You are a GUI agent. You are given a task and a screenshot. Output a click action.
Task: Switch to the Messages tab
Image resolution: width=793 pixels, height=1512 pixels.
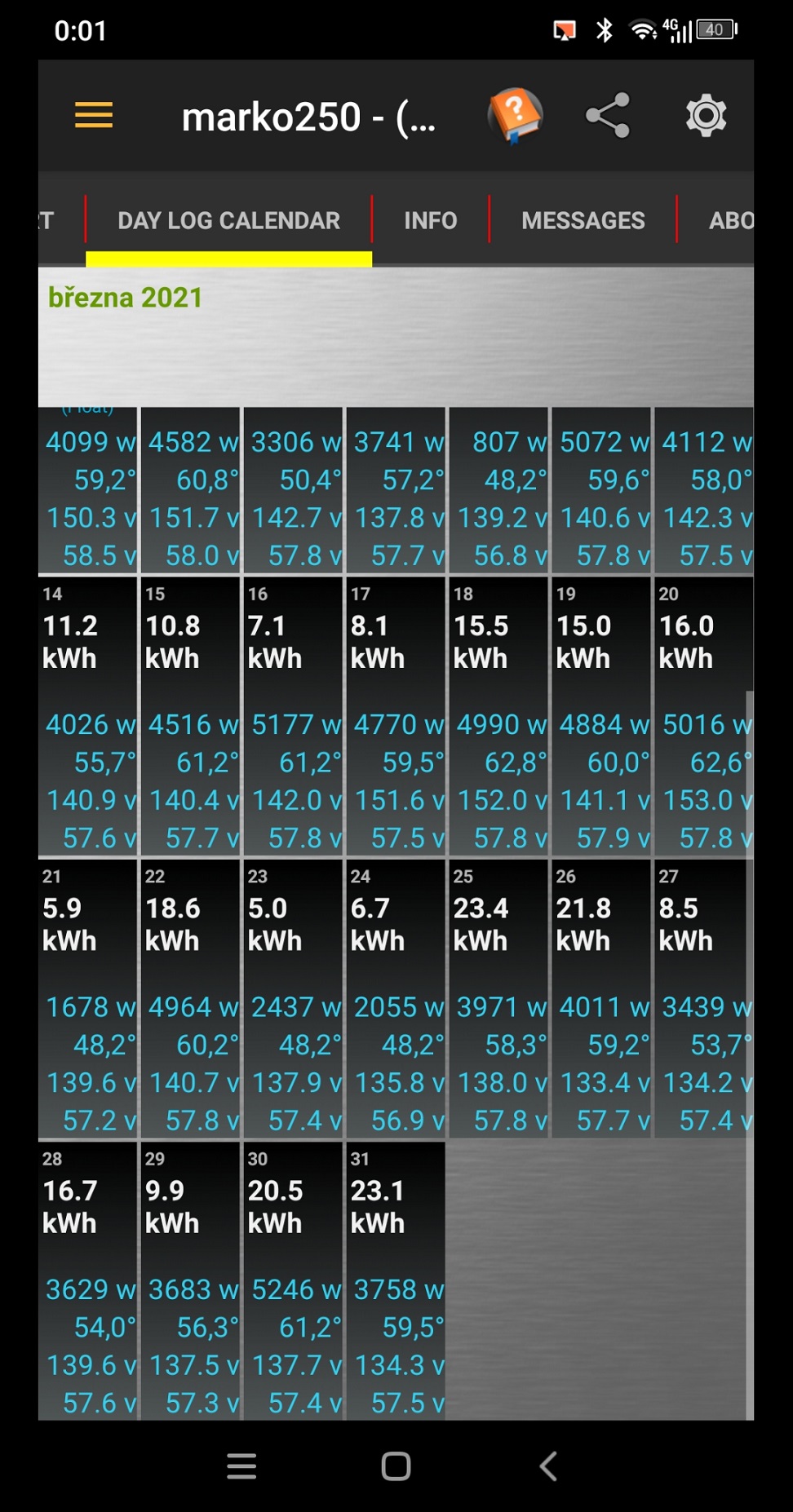coord(583,221)
